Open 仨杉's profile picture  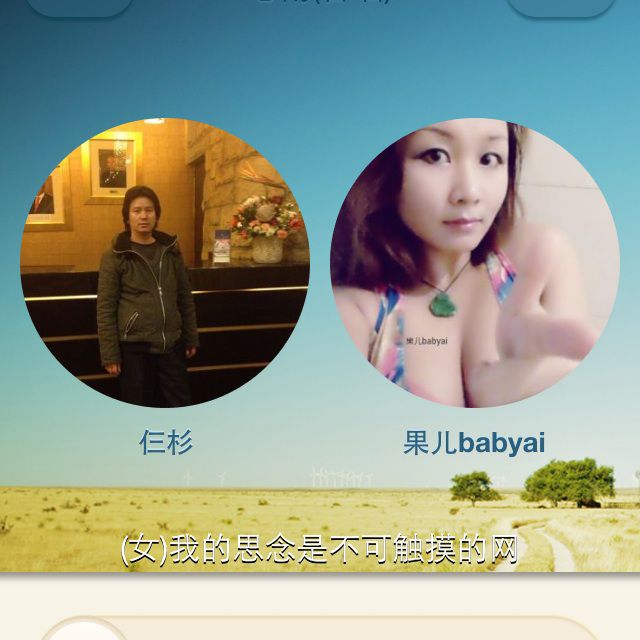point(165,263)
